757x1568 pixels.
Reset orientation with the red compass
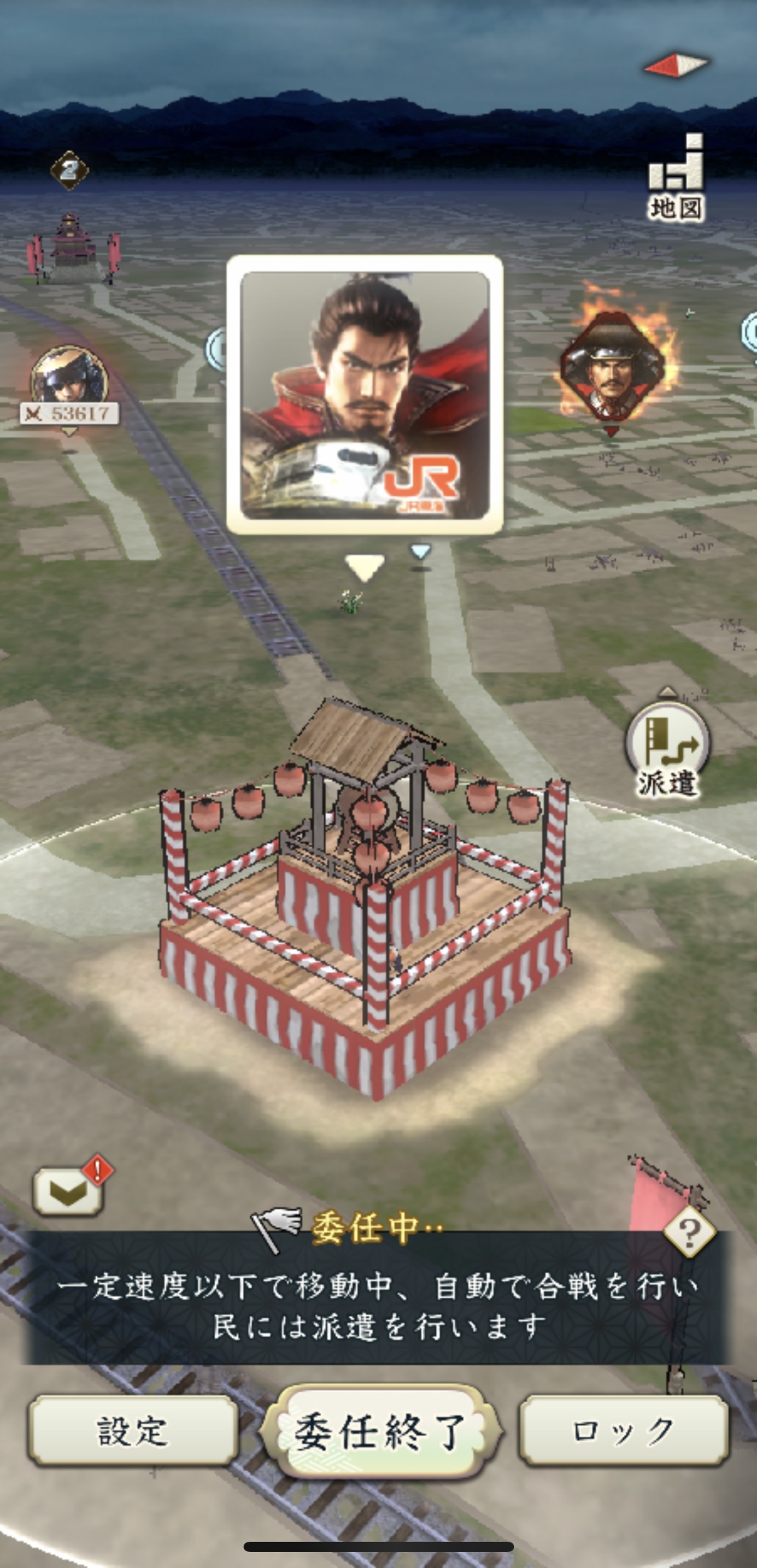676,65
